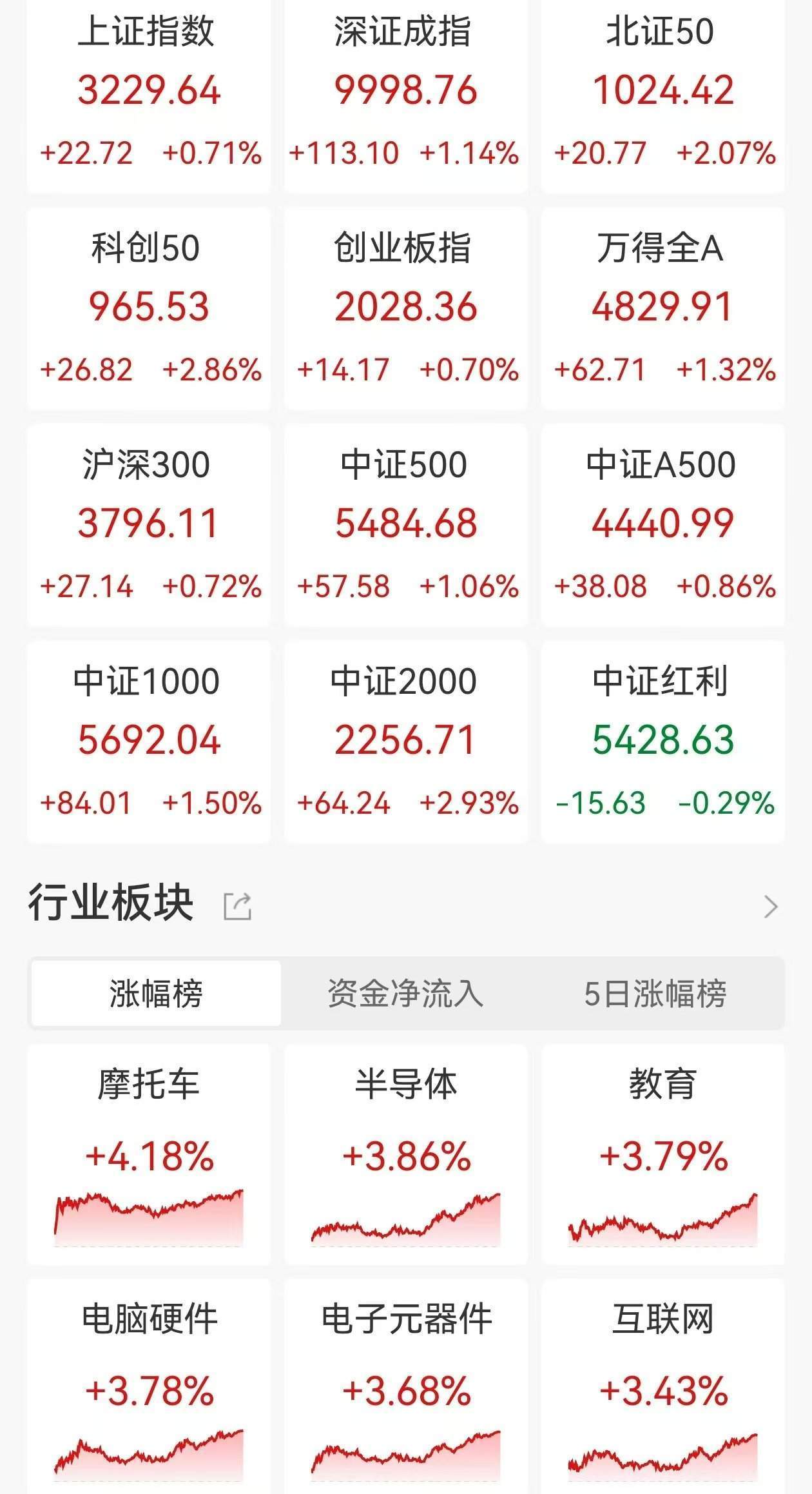812x1494 pixels.
Task: Switch to the 5日涨幅榜 tab
Action: coord(655,993)
